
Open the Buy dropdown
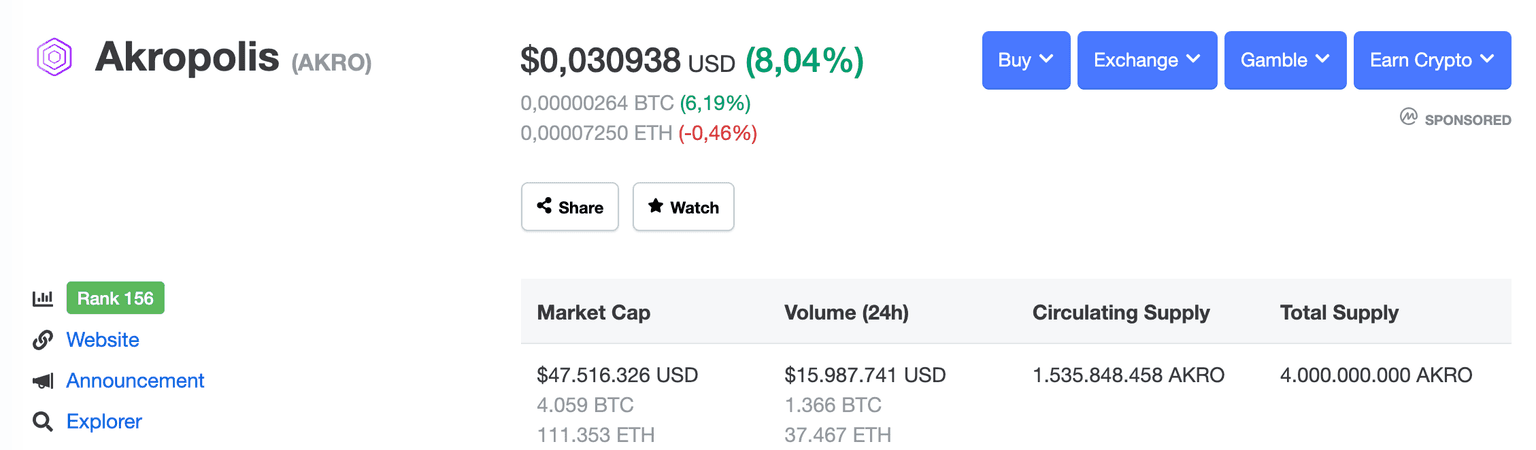tap(1026, 60)
